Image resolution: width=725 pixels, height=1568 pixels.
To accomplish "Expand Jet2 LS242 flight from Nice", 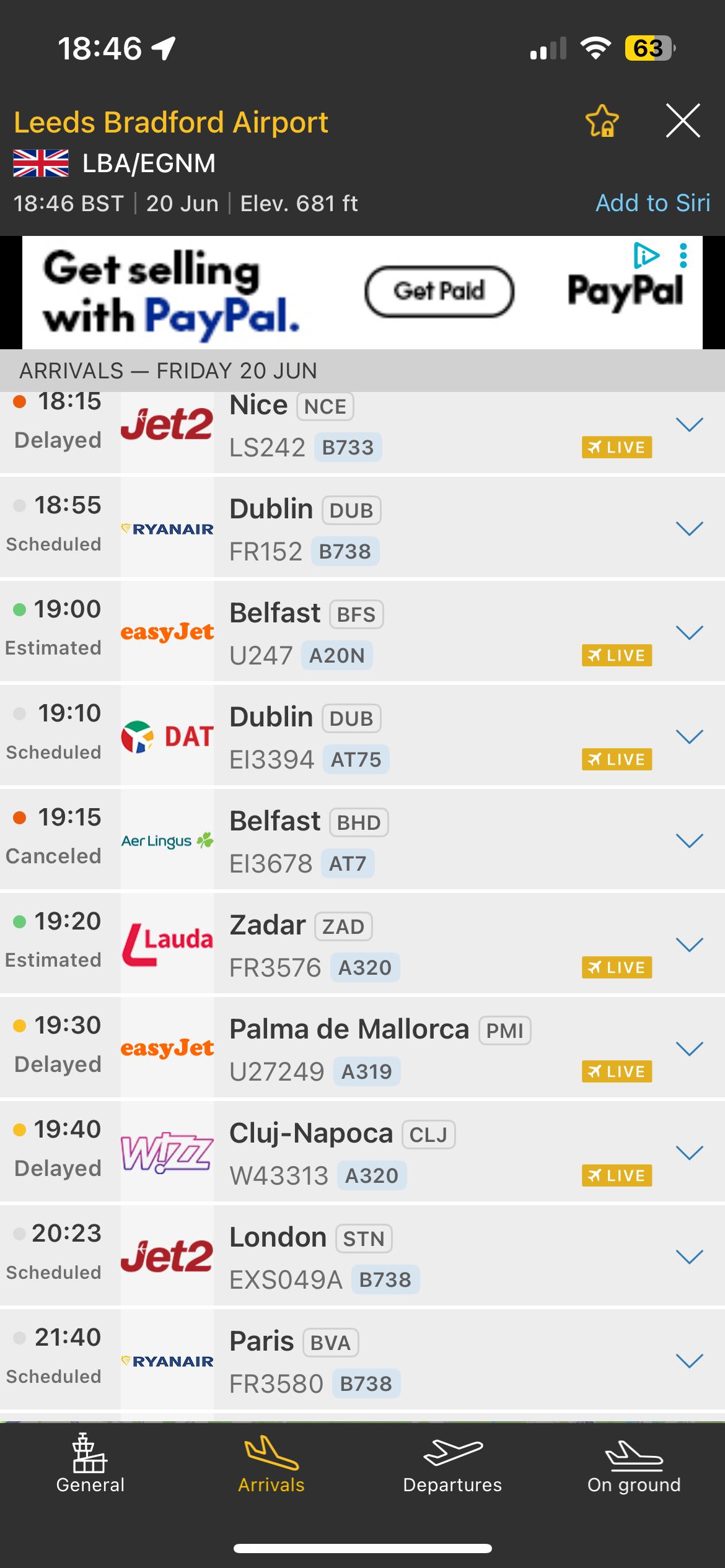I will [689, 425].
